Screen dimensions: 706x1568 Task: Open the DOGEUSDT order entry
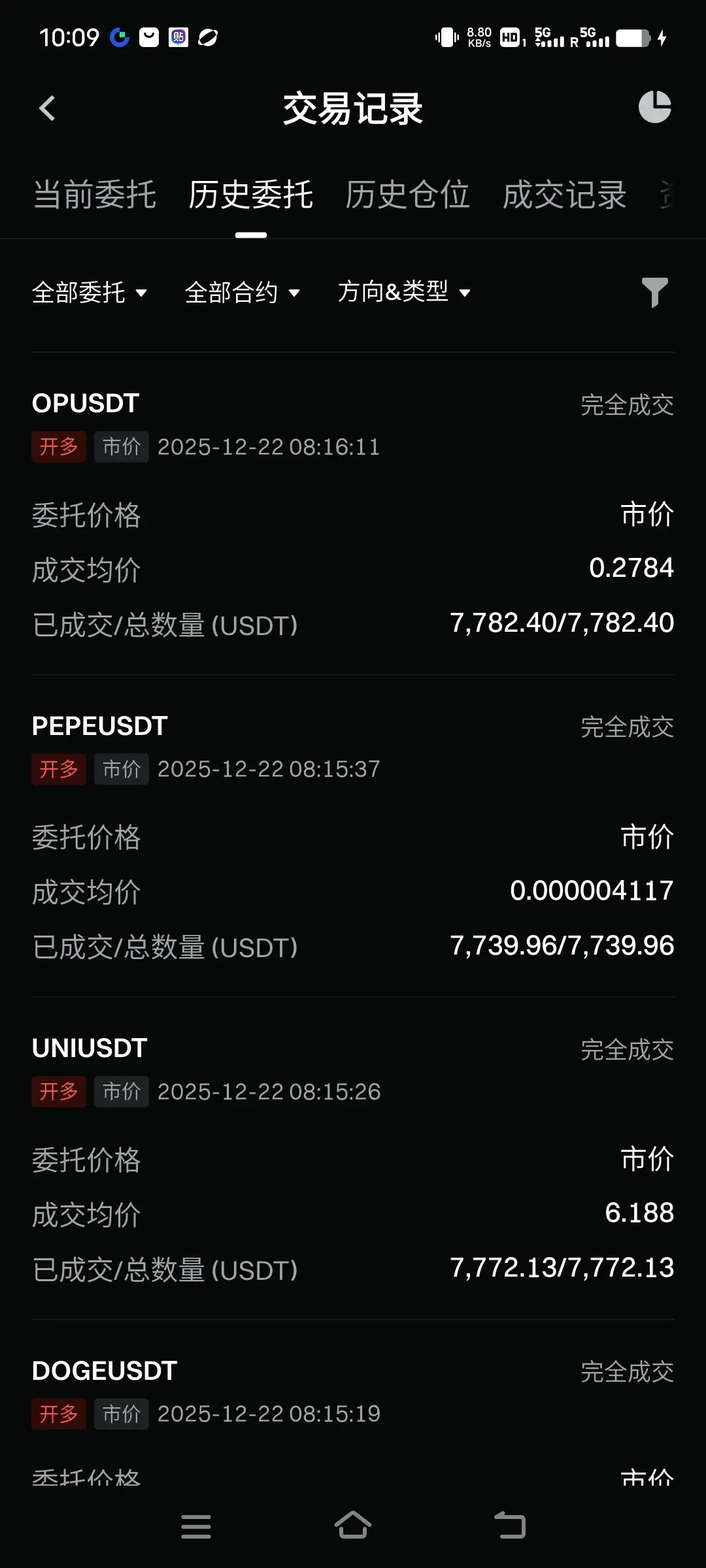click(105, 1371)
